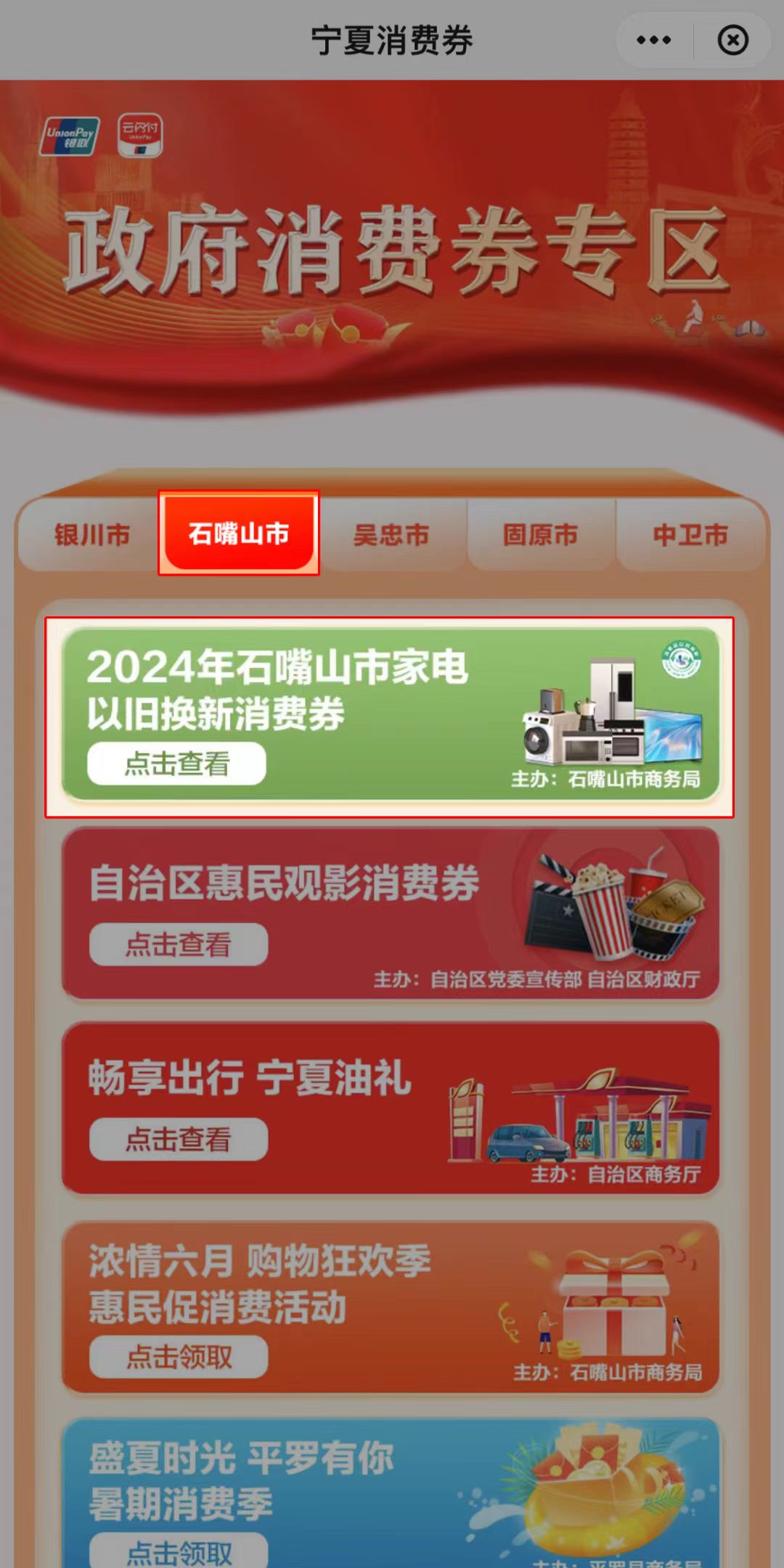The width and height of the screenshot is (784, 1568).
Task: Tap 点击查看 under 畅享出行 宁夏油礼
Action: [179, 1139]
